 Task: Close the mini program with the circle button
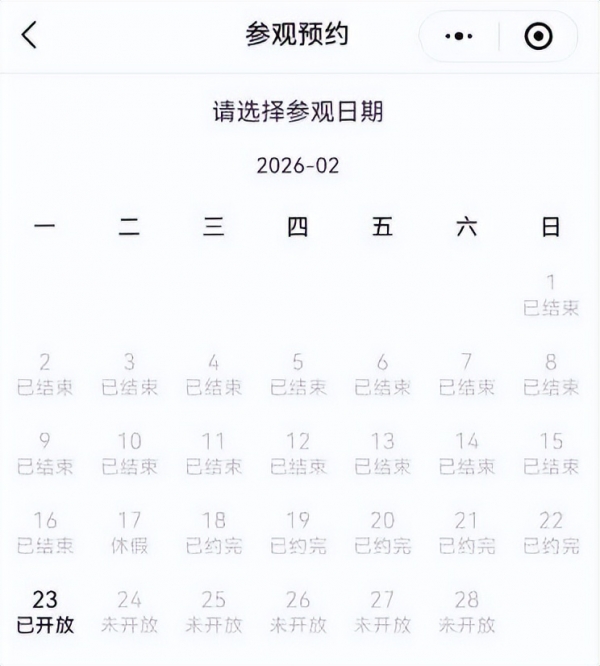click(x=538, y=37)
